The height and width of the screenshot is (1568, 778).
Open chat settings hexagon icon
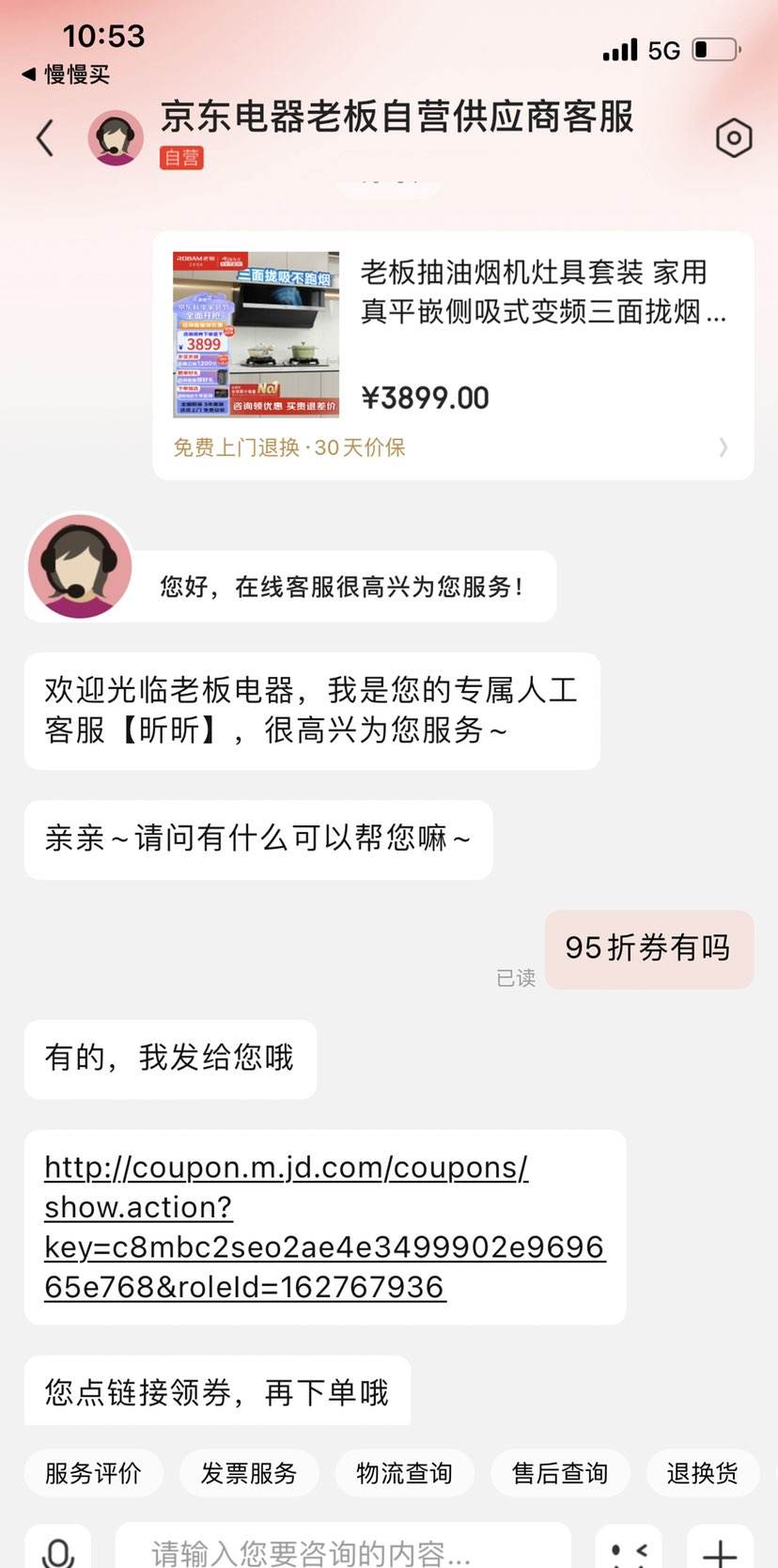click(x=734, y=138)
